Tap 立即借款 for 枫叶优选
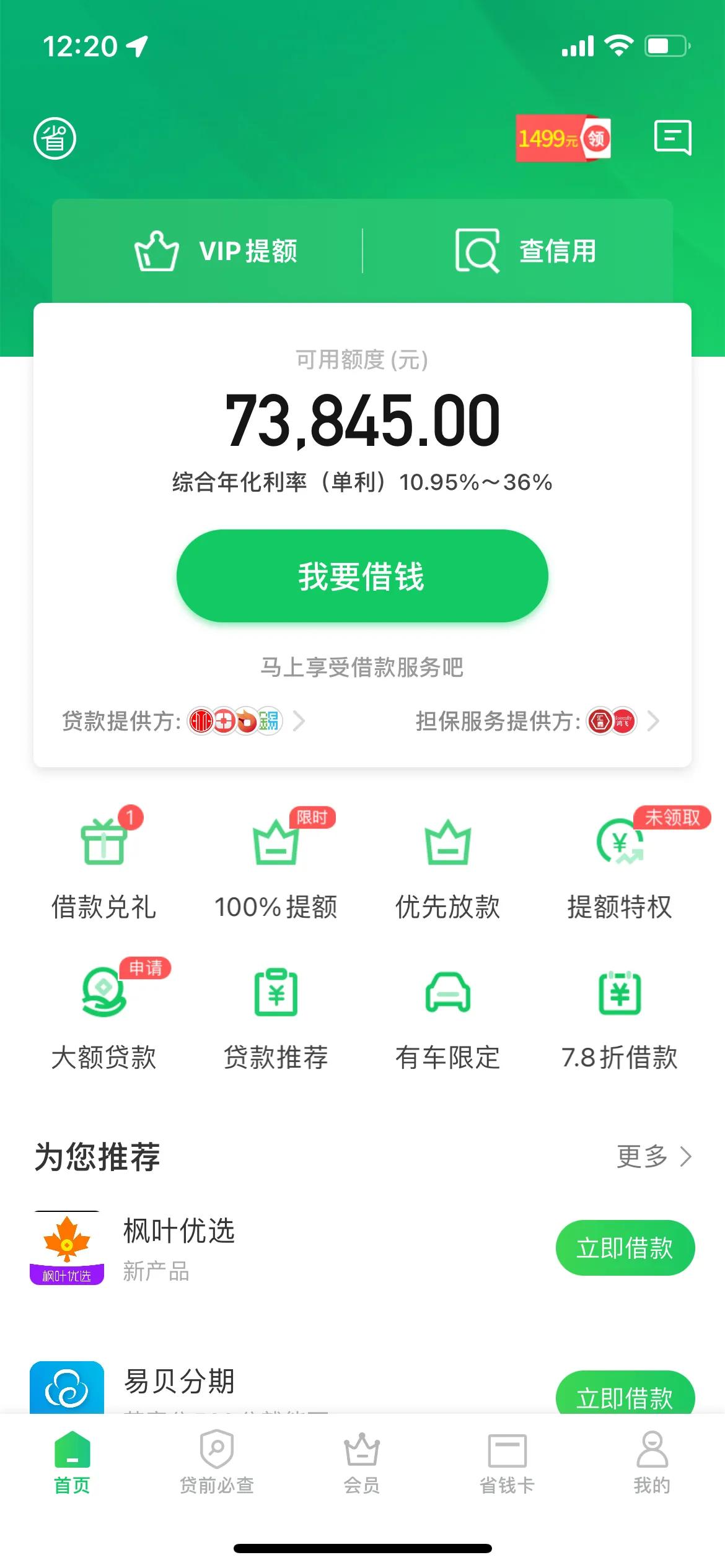This screenshot has height=1568, width=725. 625,1248
